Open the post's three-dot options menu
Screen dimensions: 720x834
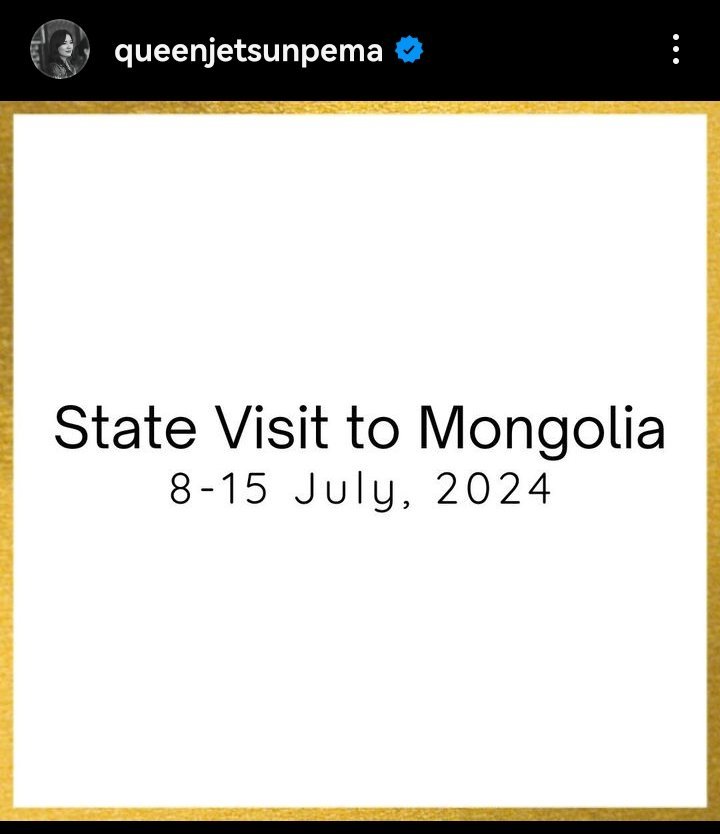click(x=676, y=49)
